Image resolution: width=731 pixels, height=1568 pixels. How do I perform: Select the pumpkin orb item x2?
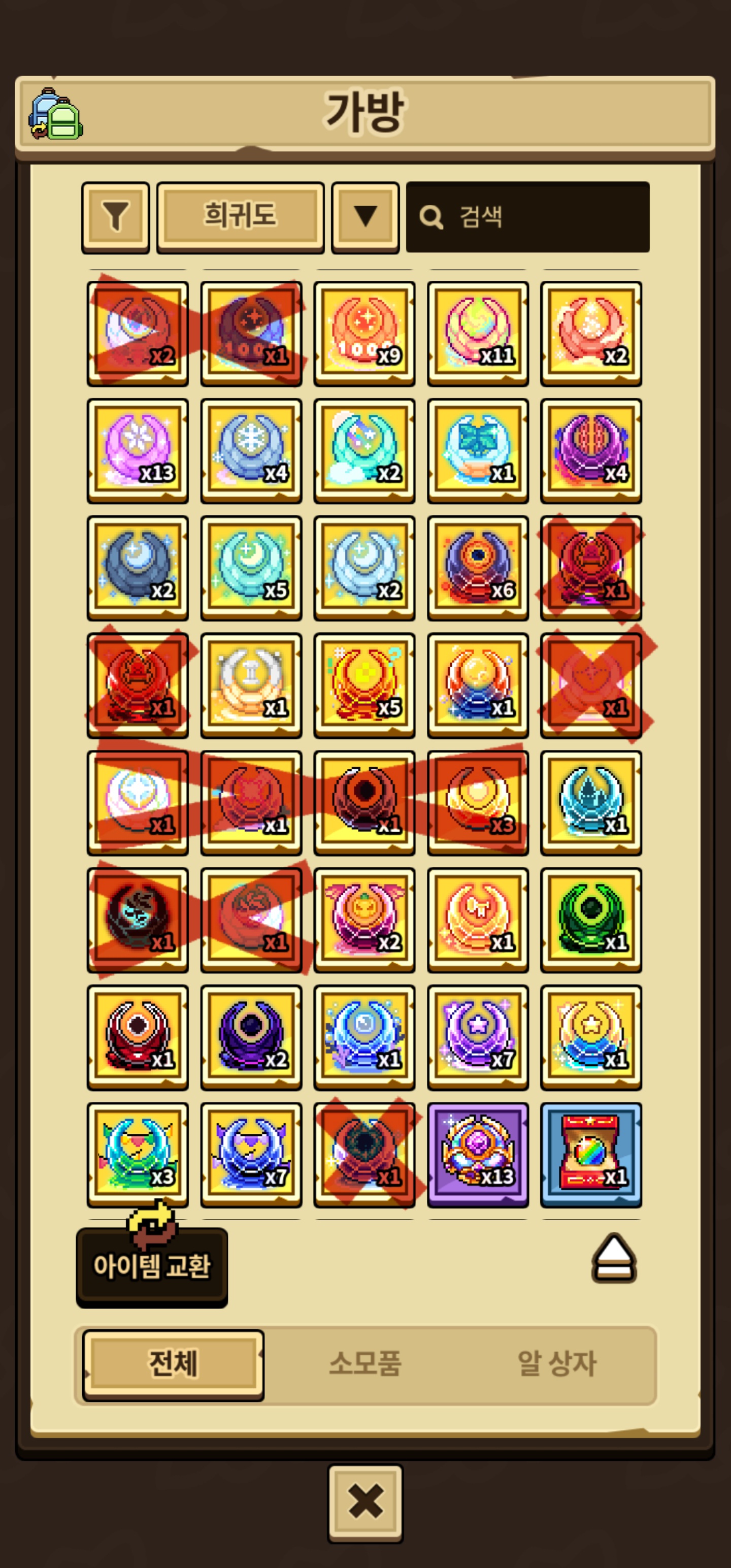point(364,920)
